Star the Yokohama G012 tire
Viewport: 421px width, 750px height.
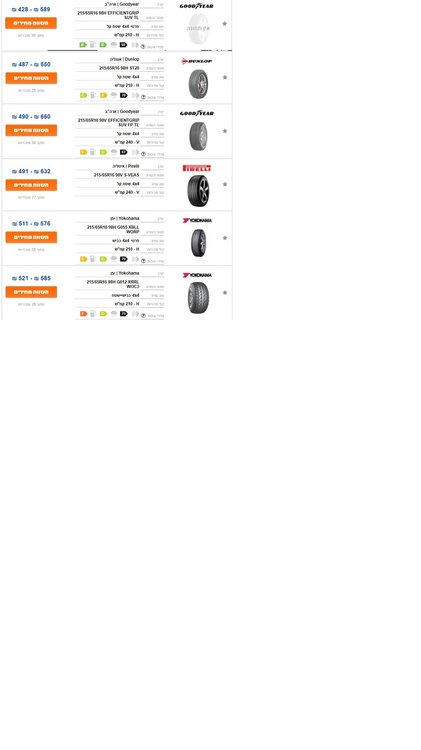pyautogui.click(x=225, y=292)
